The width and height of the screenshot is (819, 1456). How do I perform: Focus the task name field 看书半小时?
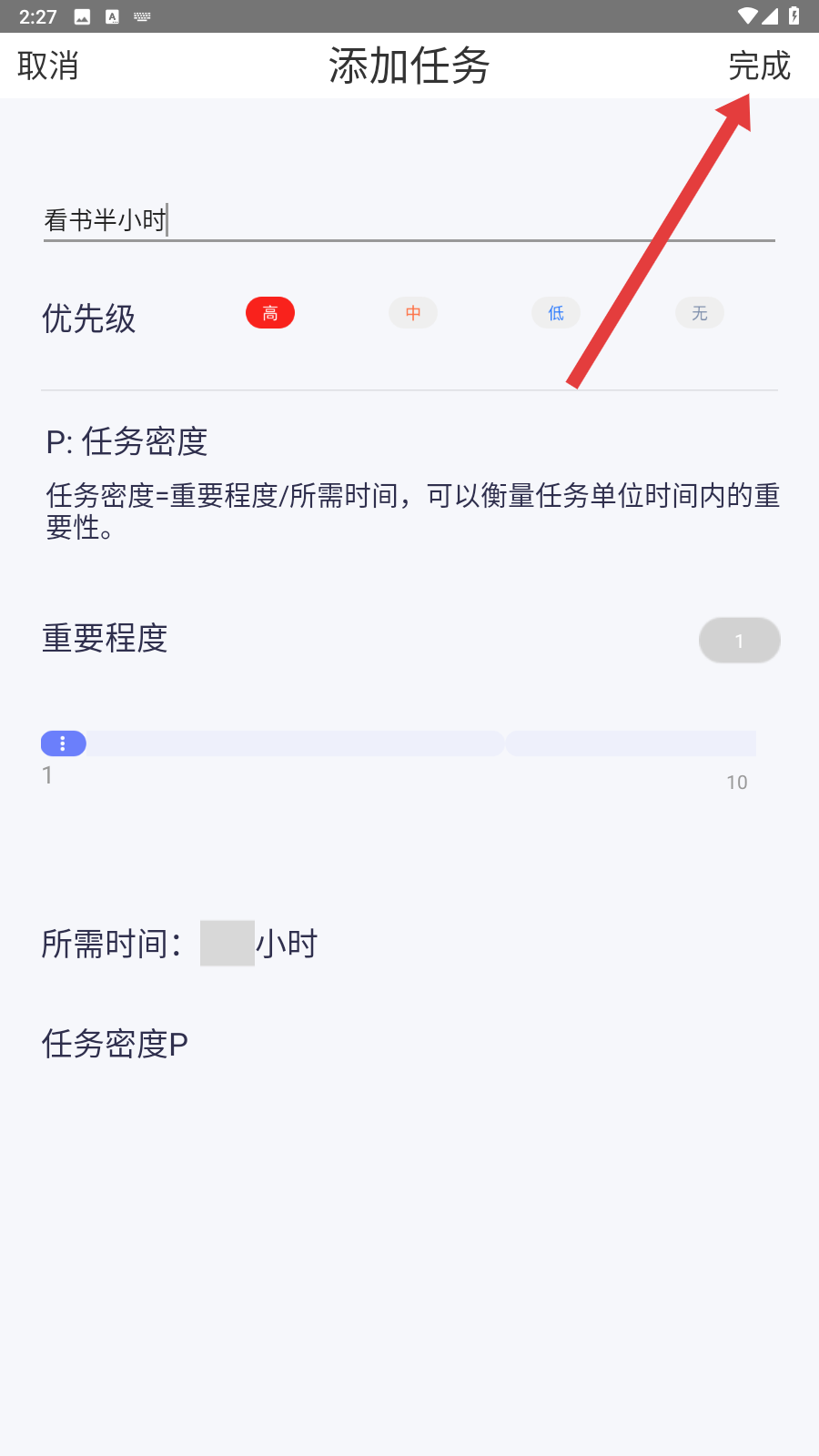[x=408, y=220]
